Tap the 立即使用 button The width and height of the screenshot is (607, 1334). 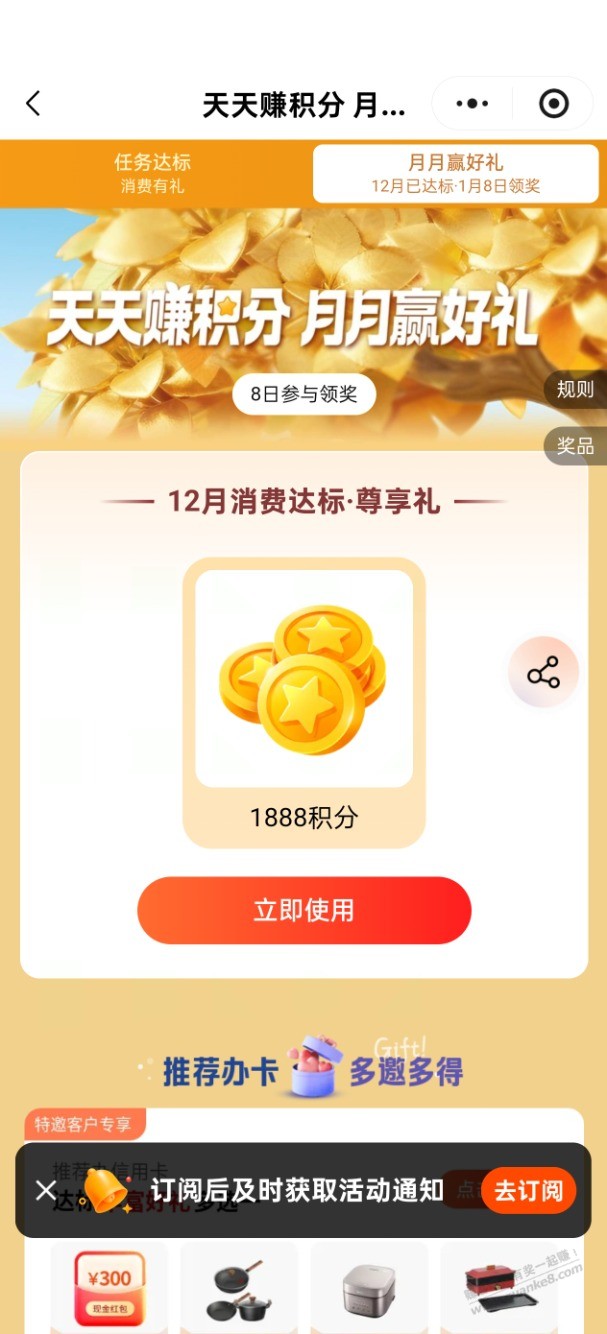(x=303, y=910)
